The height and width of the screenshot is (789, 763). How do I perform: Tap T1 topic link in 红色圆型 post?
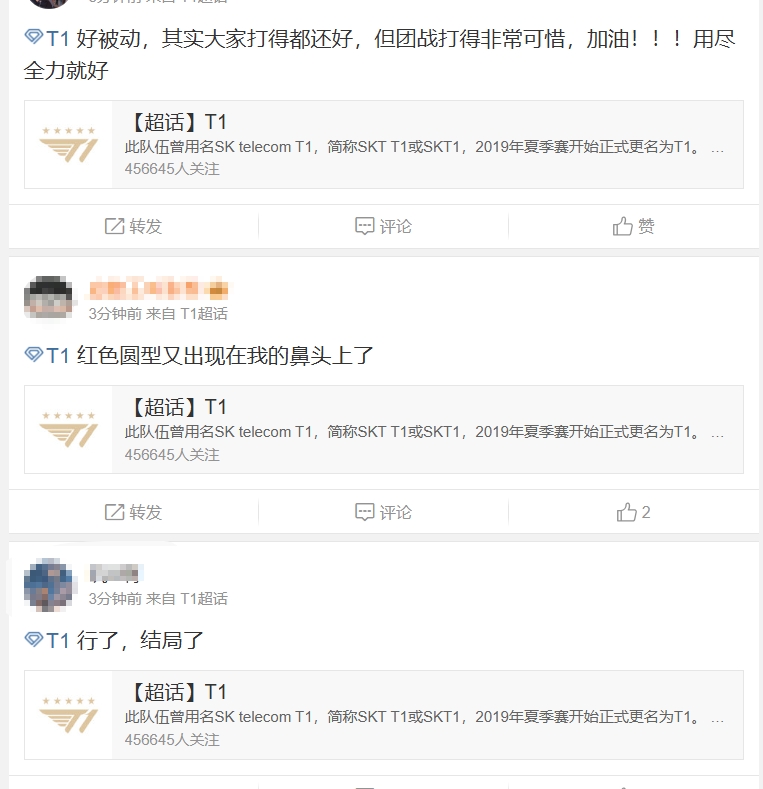point(48,355)
